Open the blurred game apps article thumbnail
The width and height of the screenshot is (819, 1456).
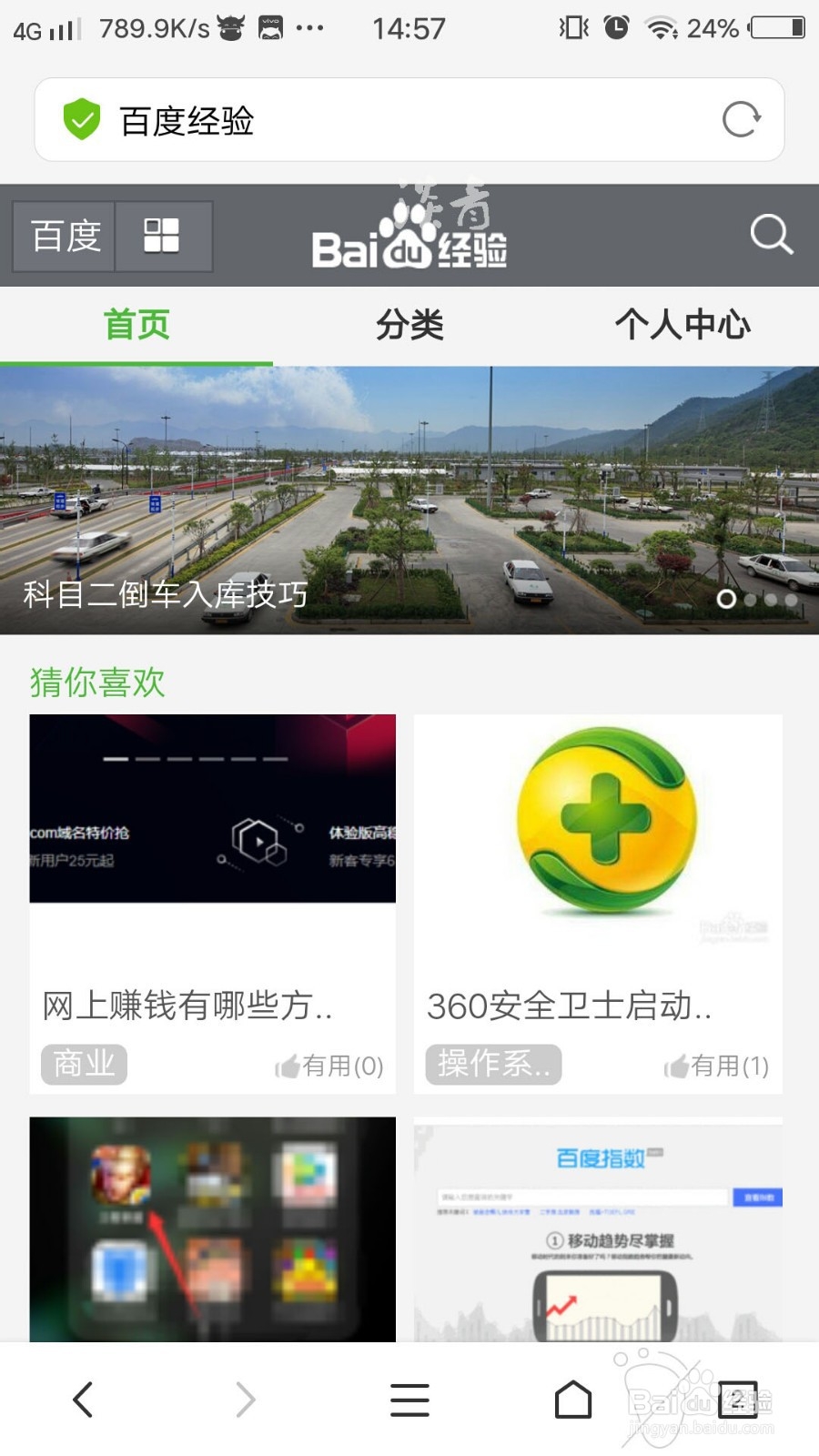[x=212, y=1228]
